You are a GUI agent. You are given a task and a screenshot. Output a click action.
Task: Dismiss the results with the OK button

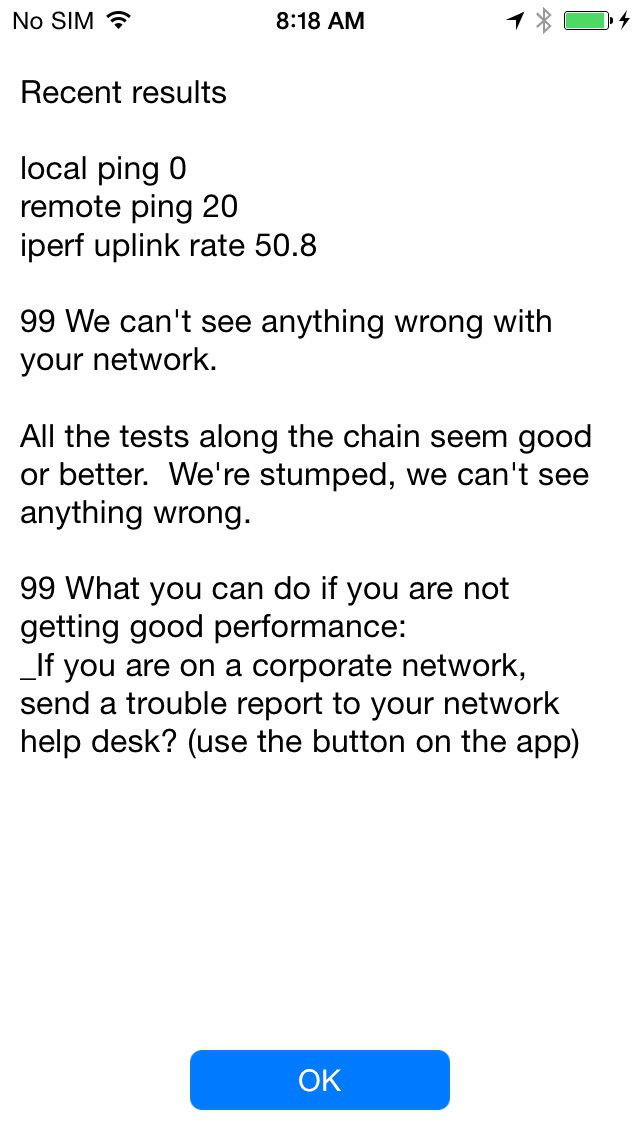[x=320, y=1079]
